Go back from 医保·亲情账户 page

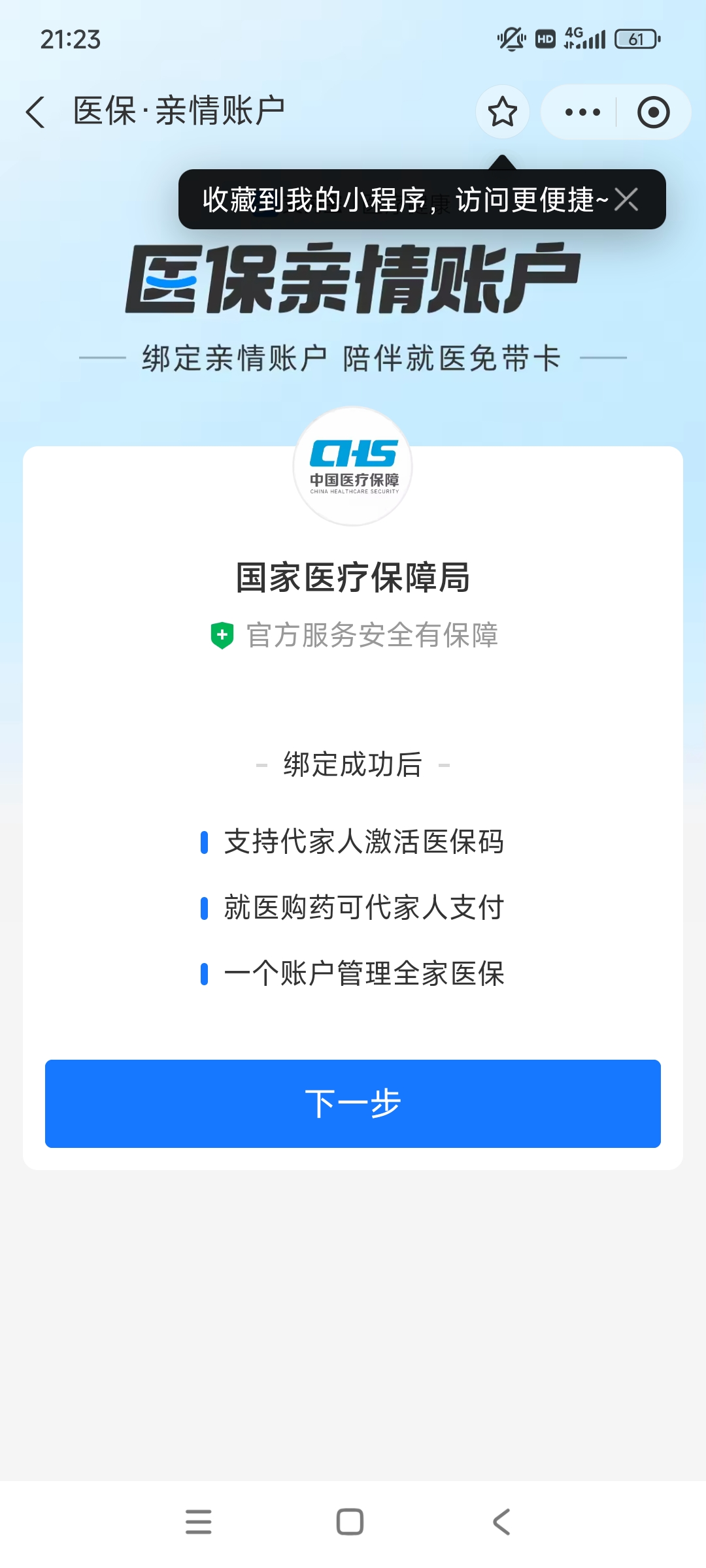pyautogui.click(x=36, y=112)
